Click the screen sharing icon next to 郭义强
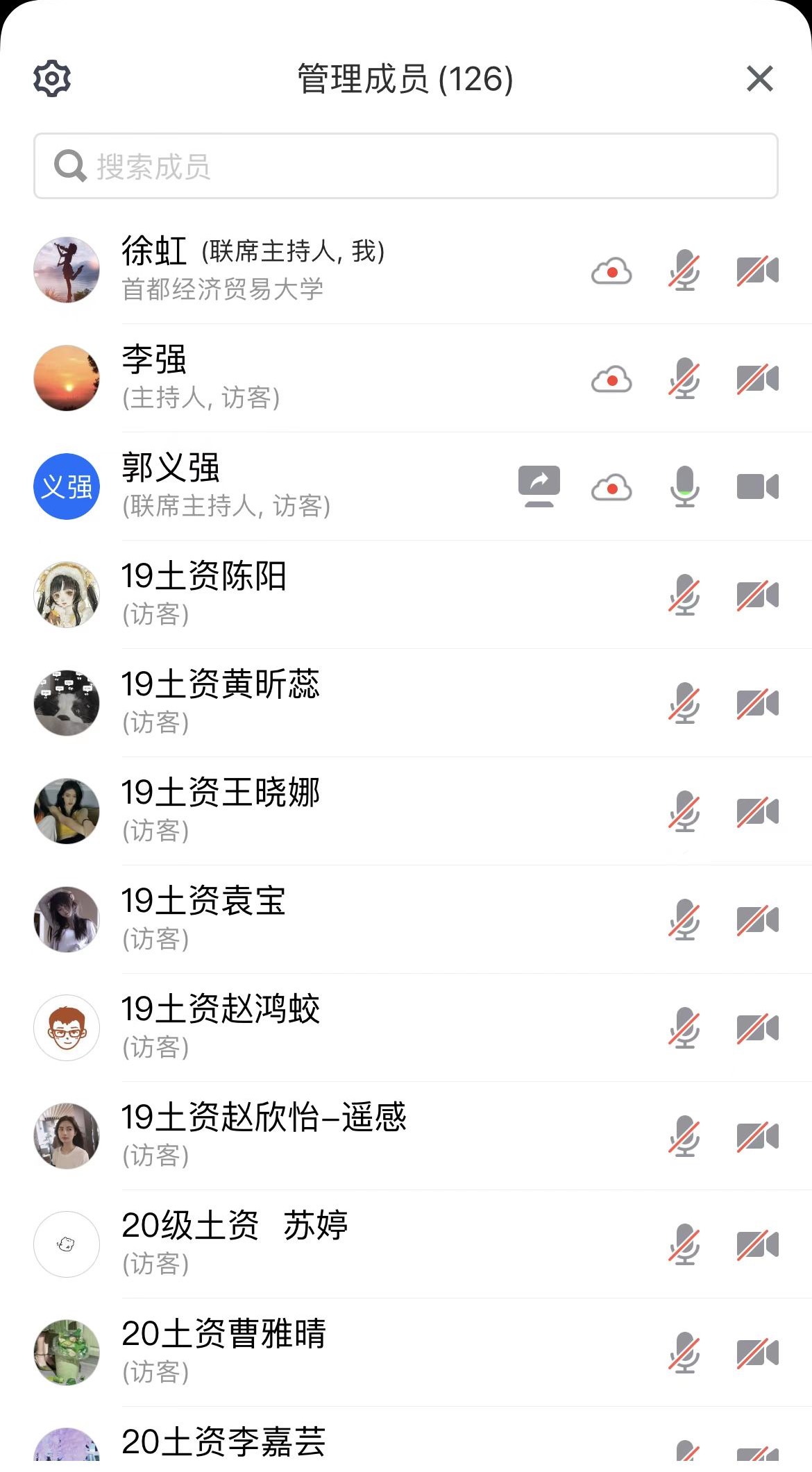Screen dimensions: 812x1472 point(540,486)
